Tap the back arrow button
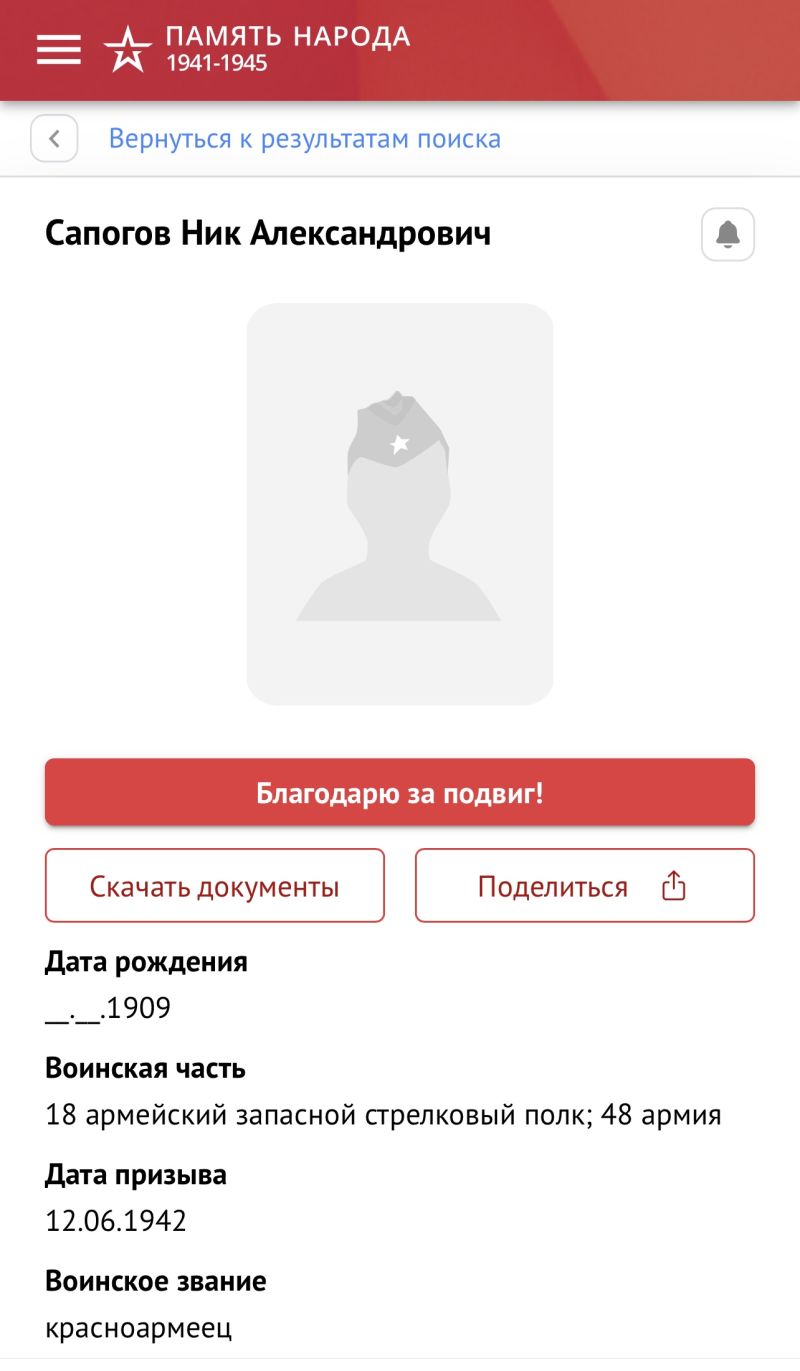The width and height of the screenshot is (800, 1371). pyautogui.click(x=54, y=138)
